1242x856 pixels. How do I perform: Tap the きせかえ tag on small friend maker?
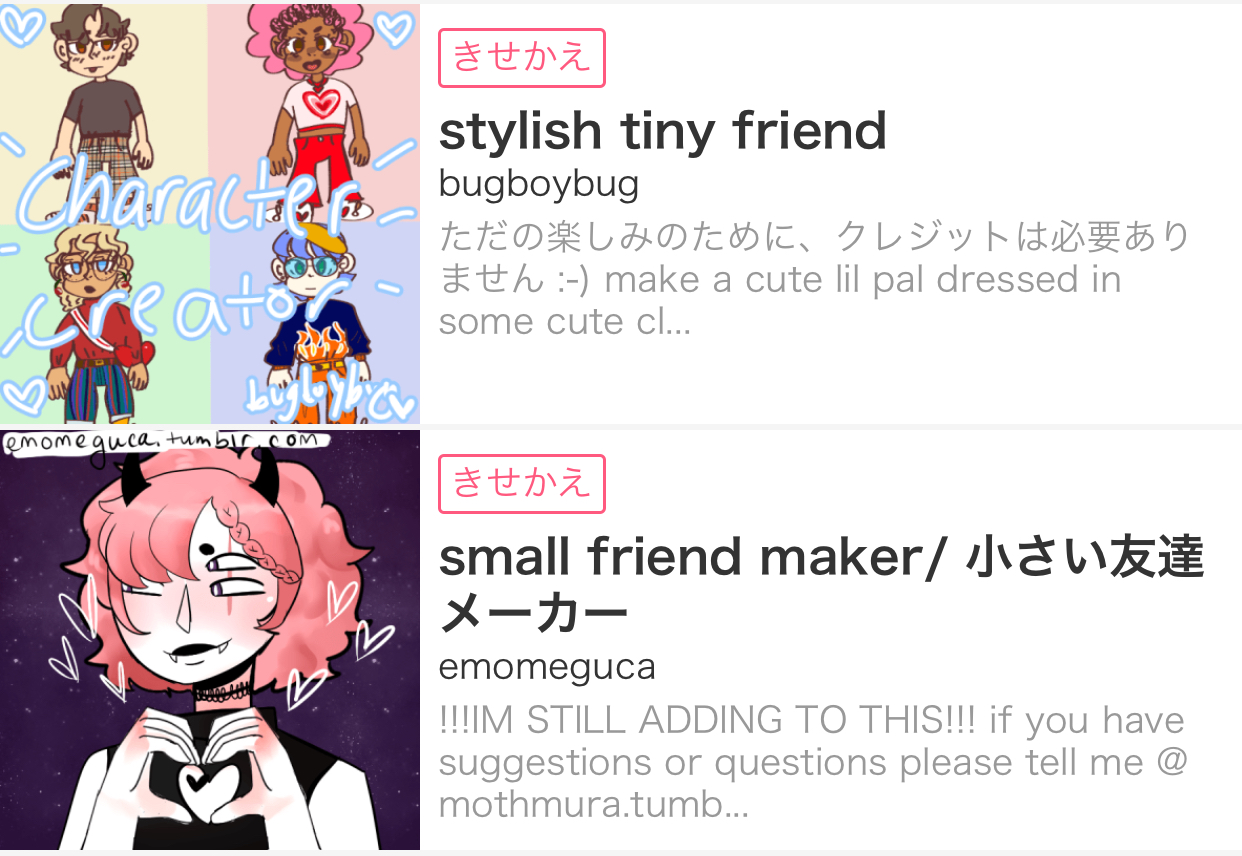click(521, 484)
